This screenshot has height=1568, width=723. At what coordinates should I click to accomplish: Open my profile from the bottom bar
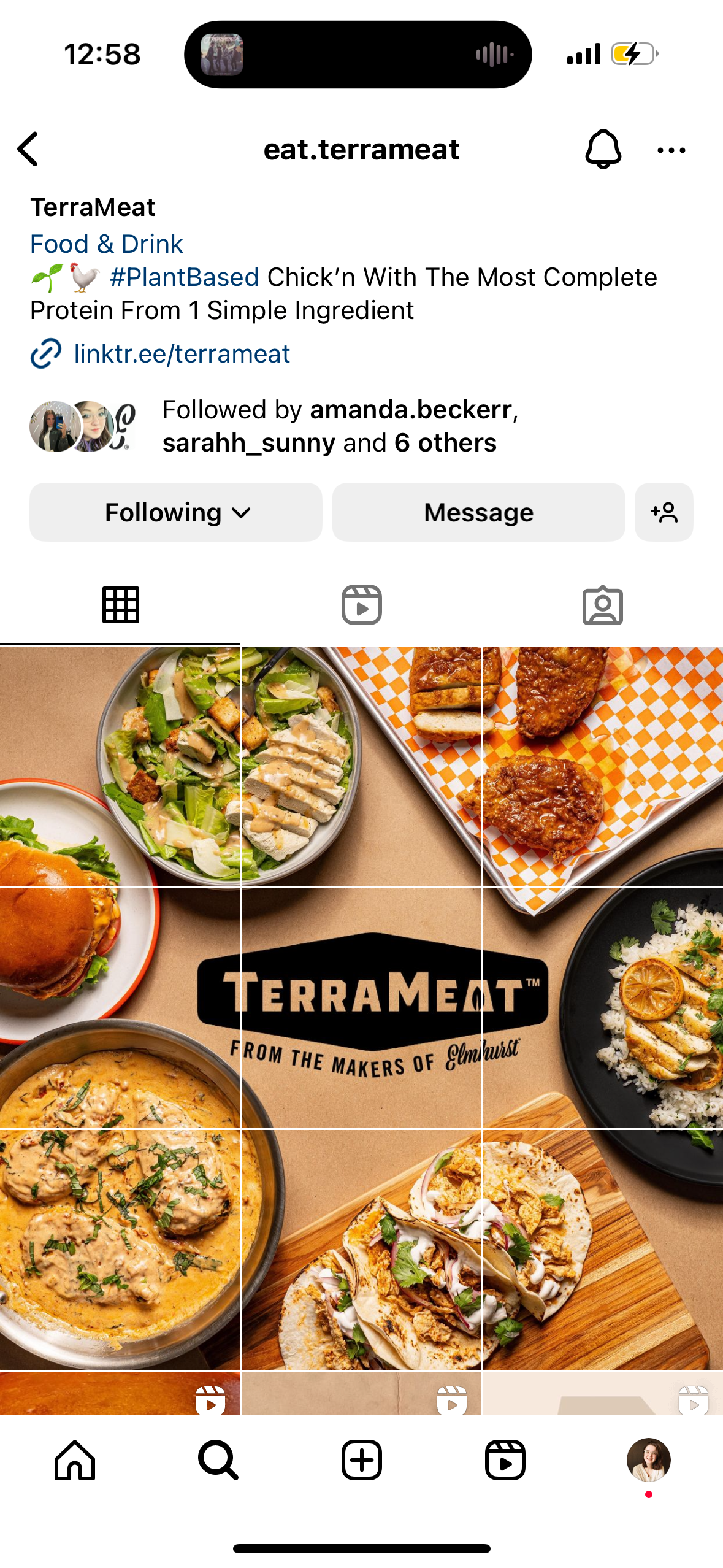point(648,1460)
